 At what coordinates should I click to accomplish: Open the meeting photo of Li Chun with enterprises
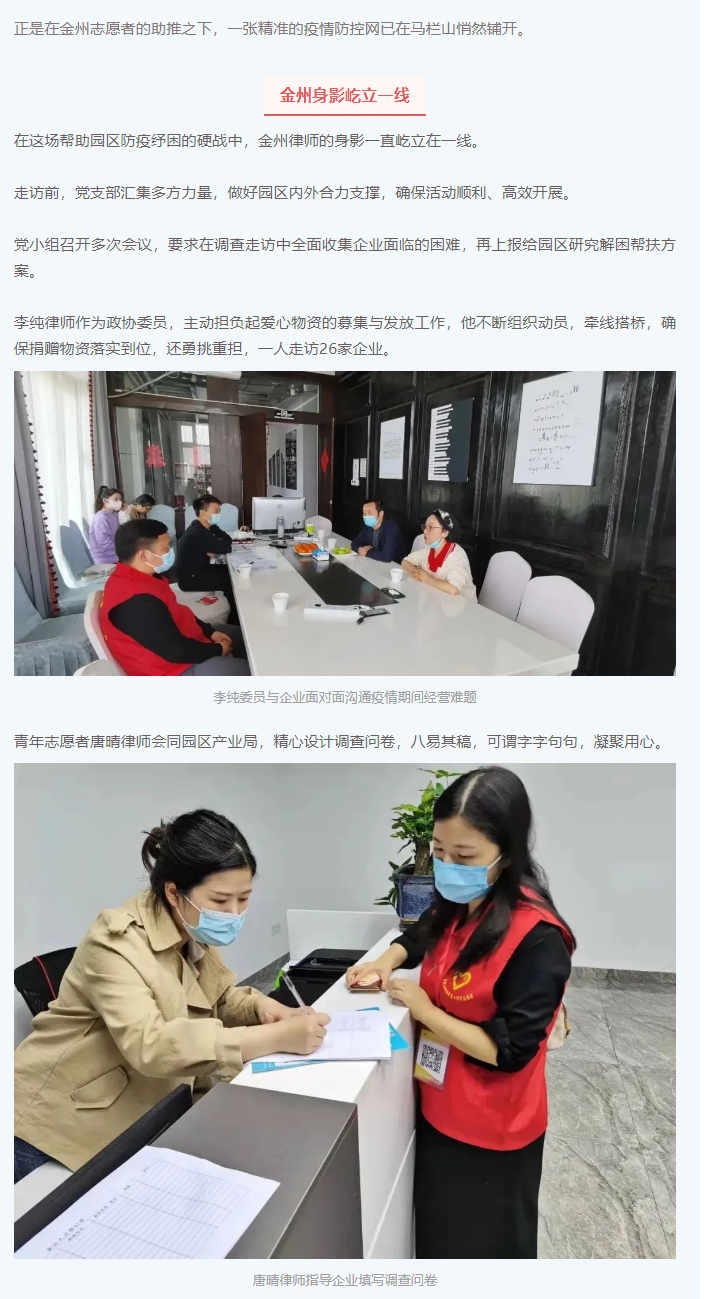click(x=345, y=523)
